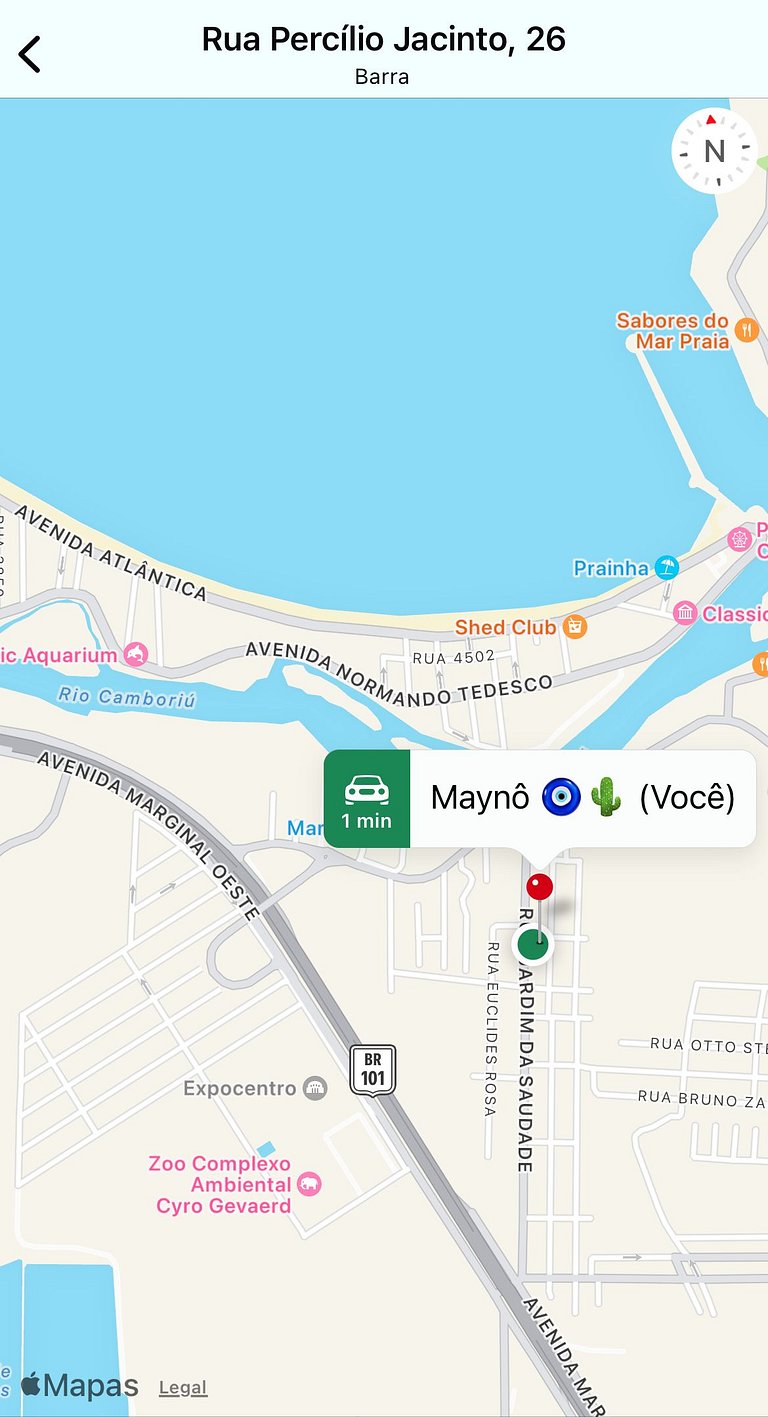Open the Maynô location callout

coord(582,799)
